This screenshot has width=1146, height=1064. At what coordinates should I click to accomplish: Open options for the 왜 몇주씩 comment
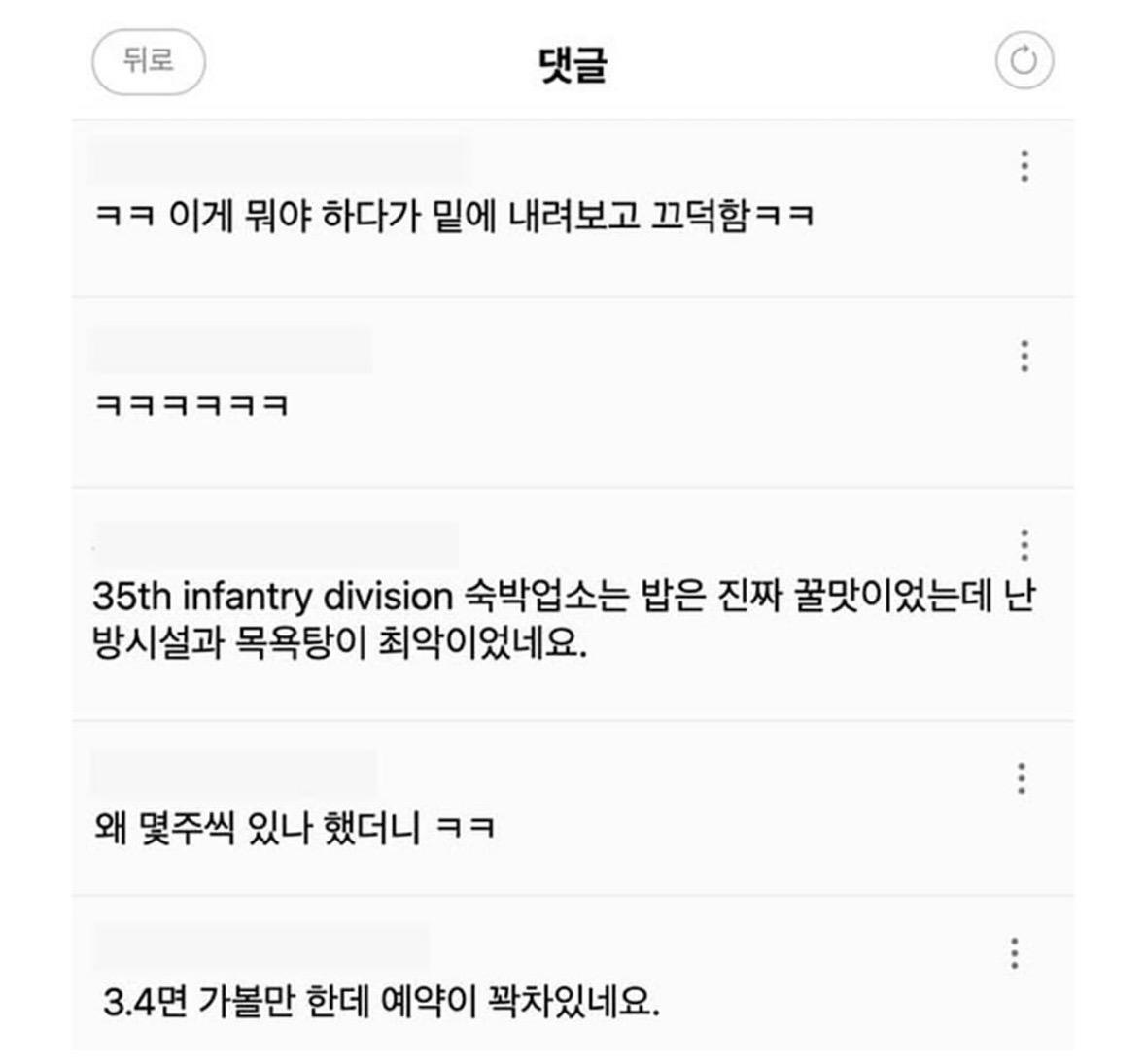click(x=1021, y=778)
